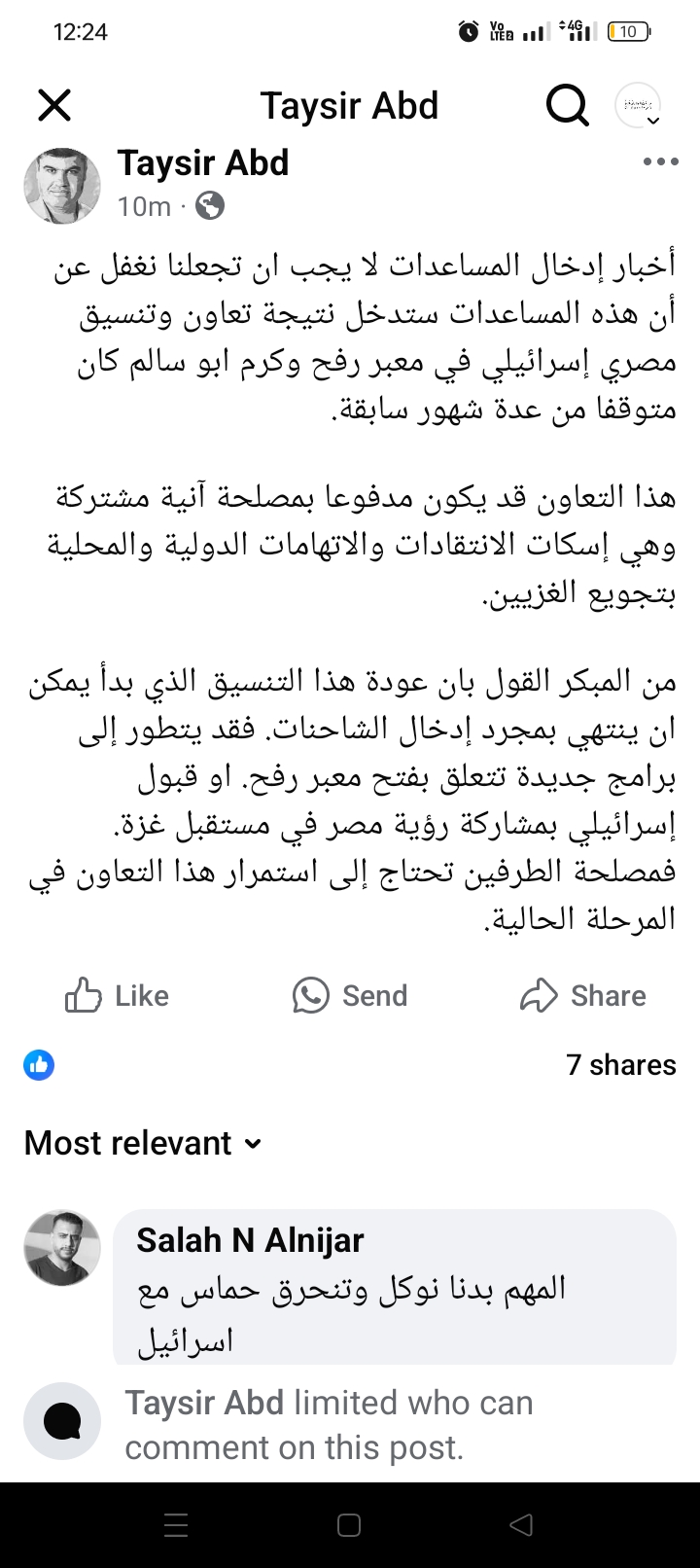Screen dimensions: 700x1568
Task: Open the post's three-dot options menu
Action: click(x=660, y=162)
